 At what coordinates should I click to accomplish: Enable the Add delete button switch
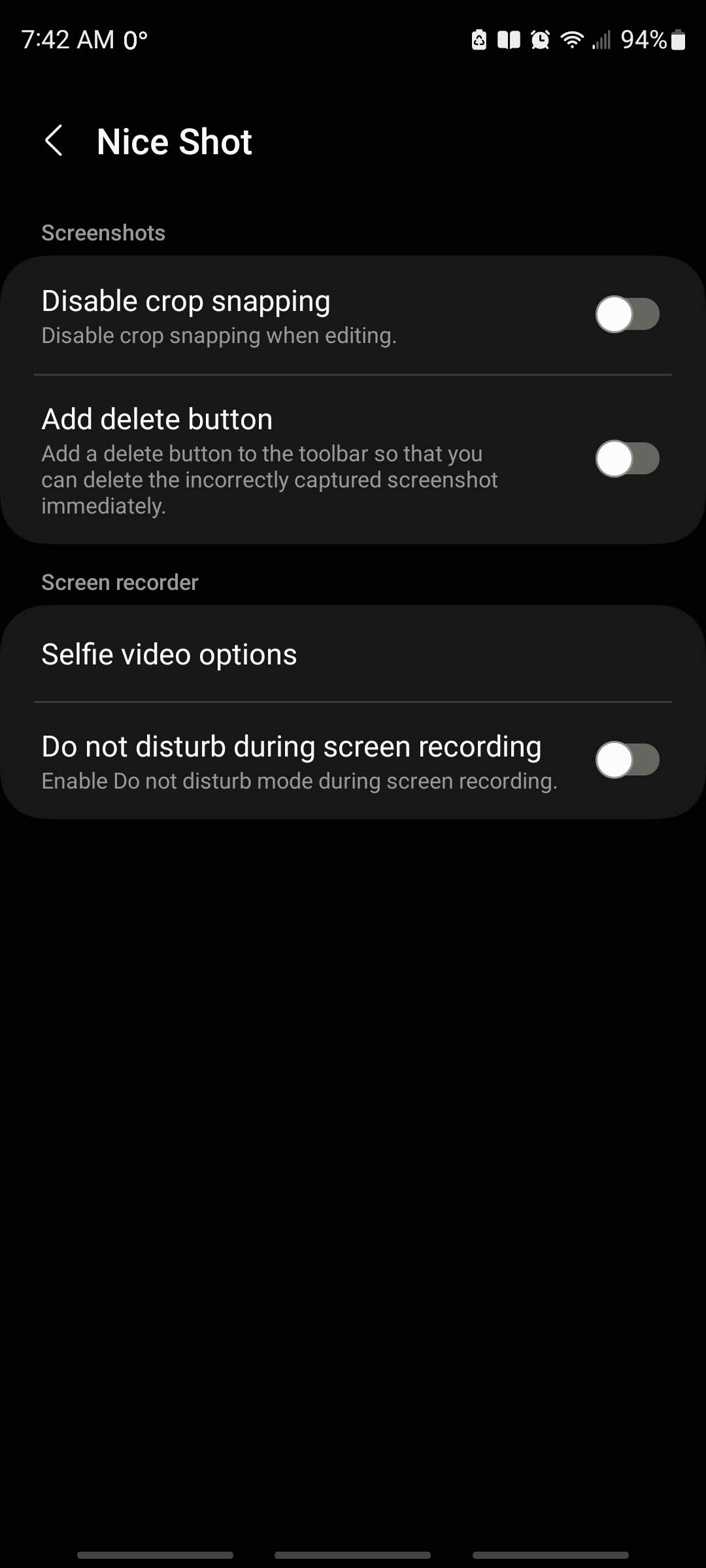(x=627, y=459)
